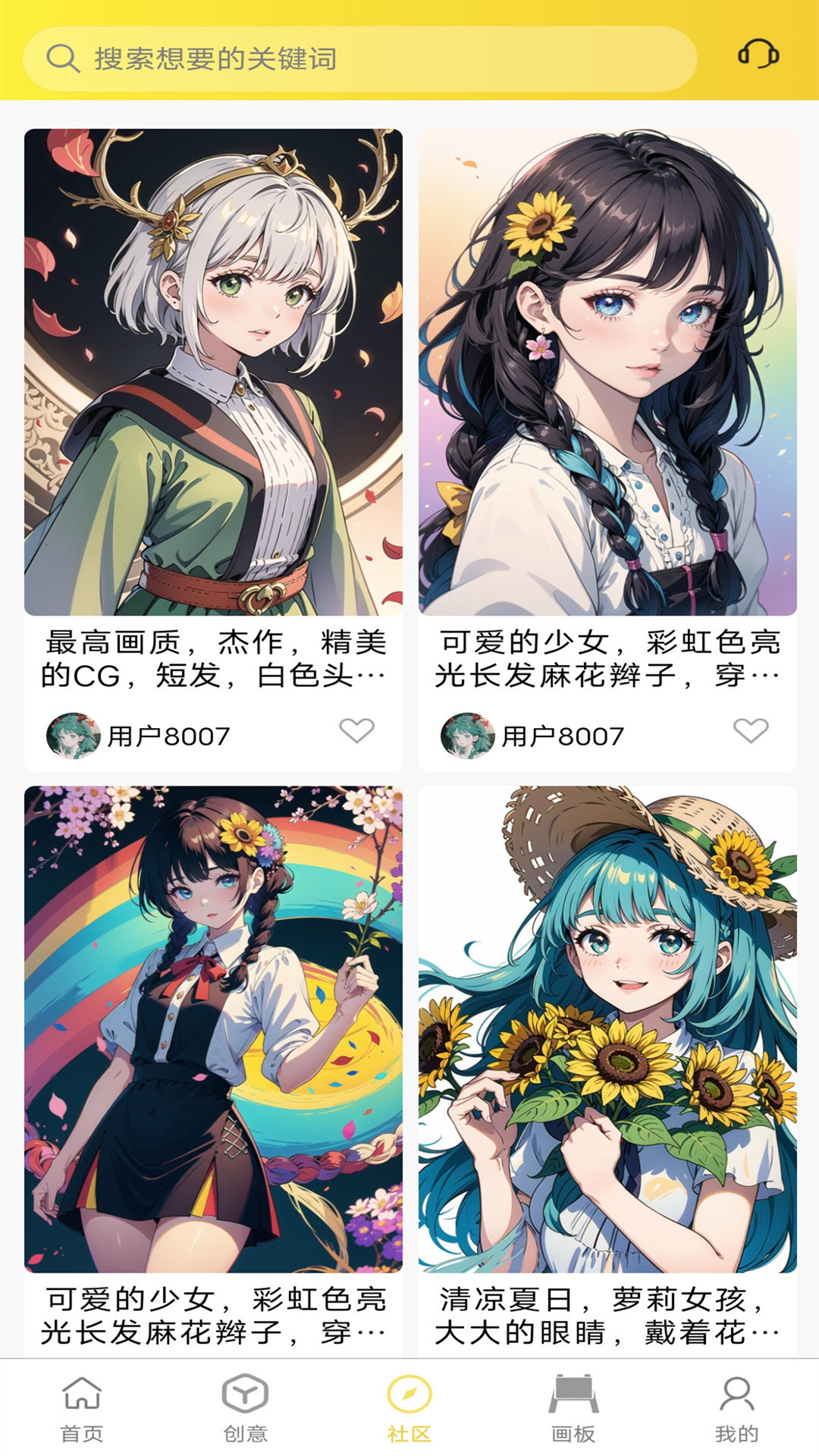
Task: Open 用户8007 avatar under sunflower girl artwork
Action: (x=468, y=733)
